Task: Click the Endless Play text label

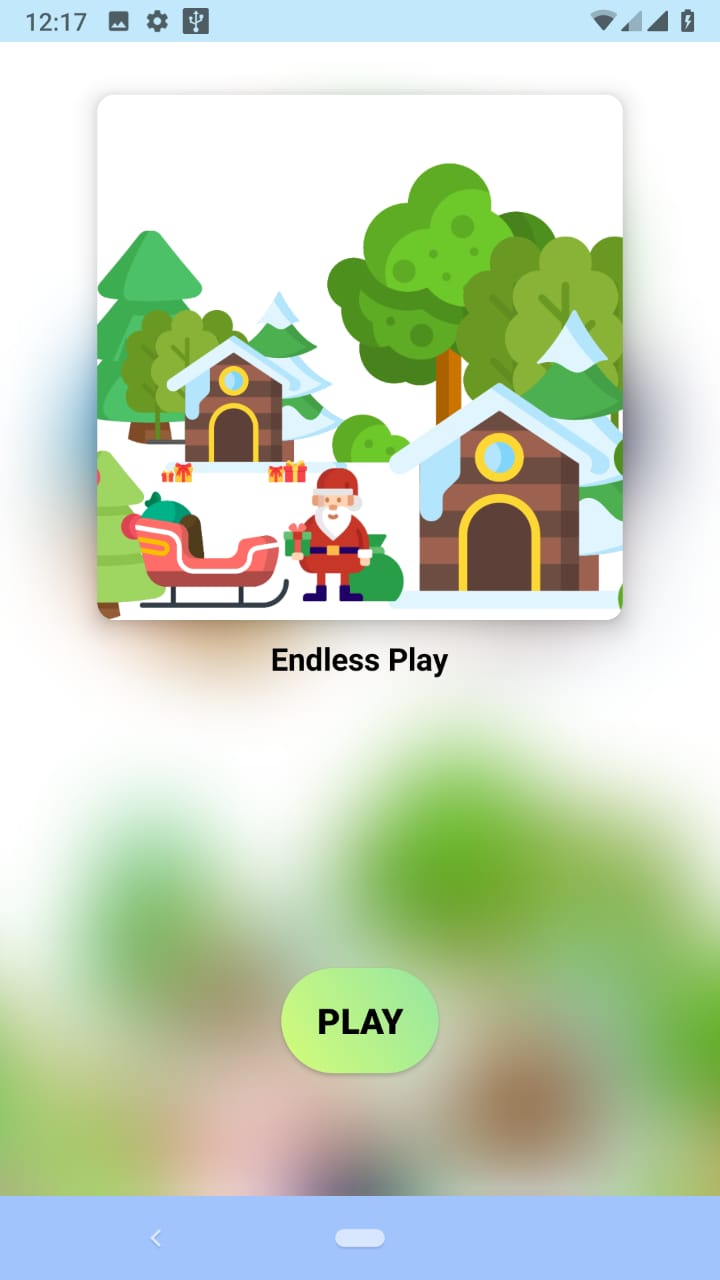Action: pyautogui.click(x=360, y=659)
